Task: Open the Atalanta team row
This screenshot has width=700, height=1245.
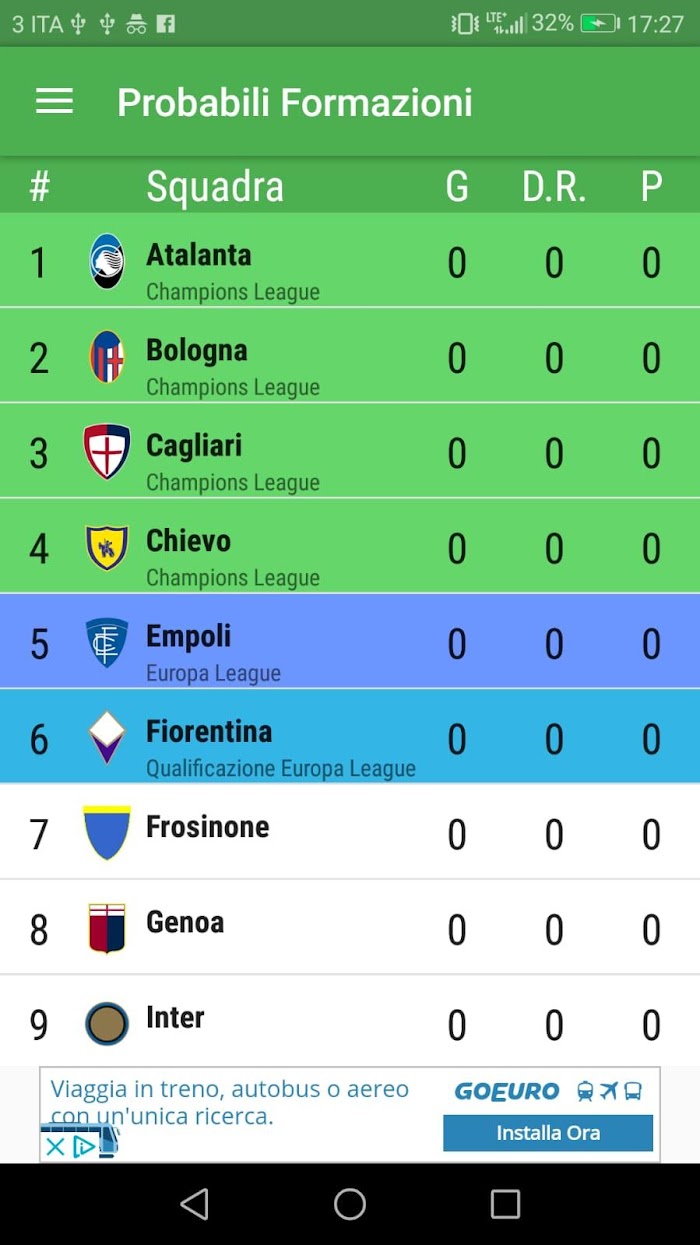Action: (x=350, y=260)
